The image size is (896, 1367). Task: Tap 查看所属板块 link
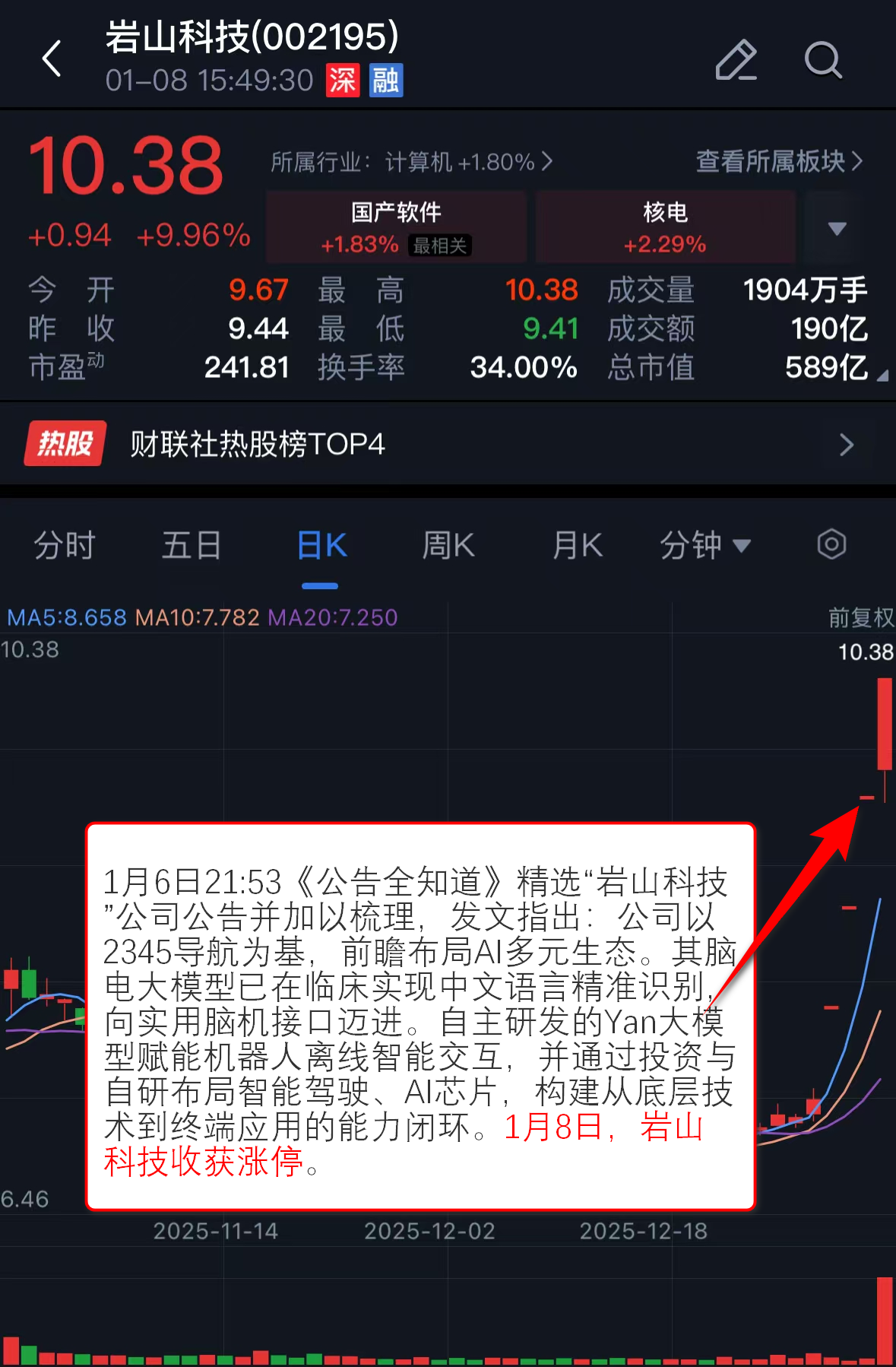point(779,161)
